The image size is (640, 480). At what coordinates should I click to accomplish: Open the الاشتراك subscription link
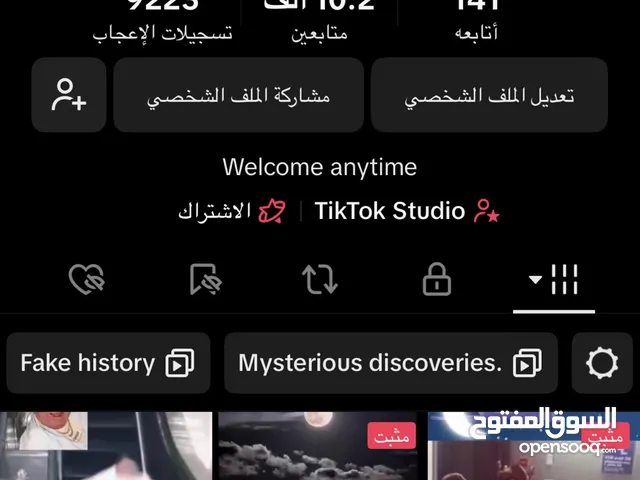pyautogui.click(x=231, y=211)
